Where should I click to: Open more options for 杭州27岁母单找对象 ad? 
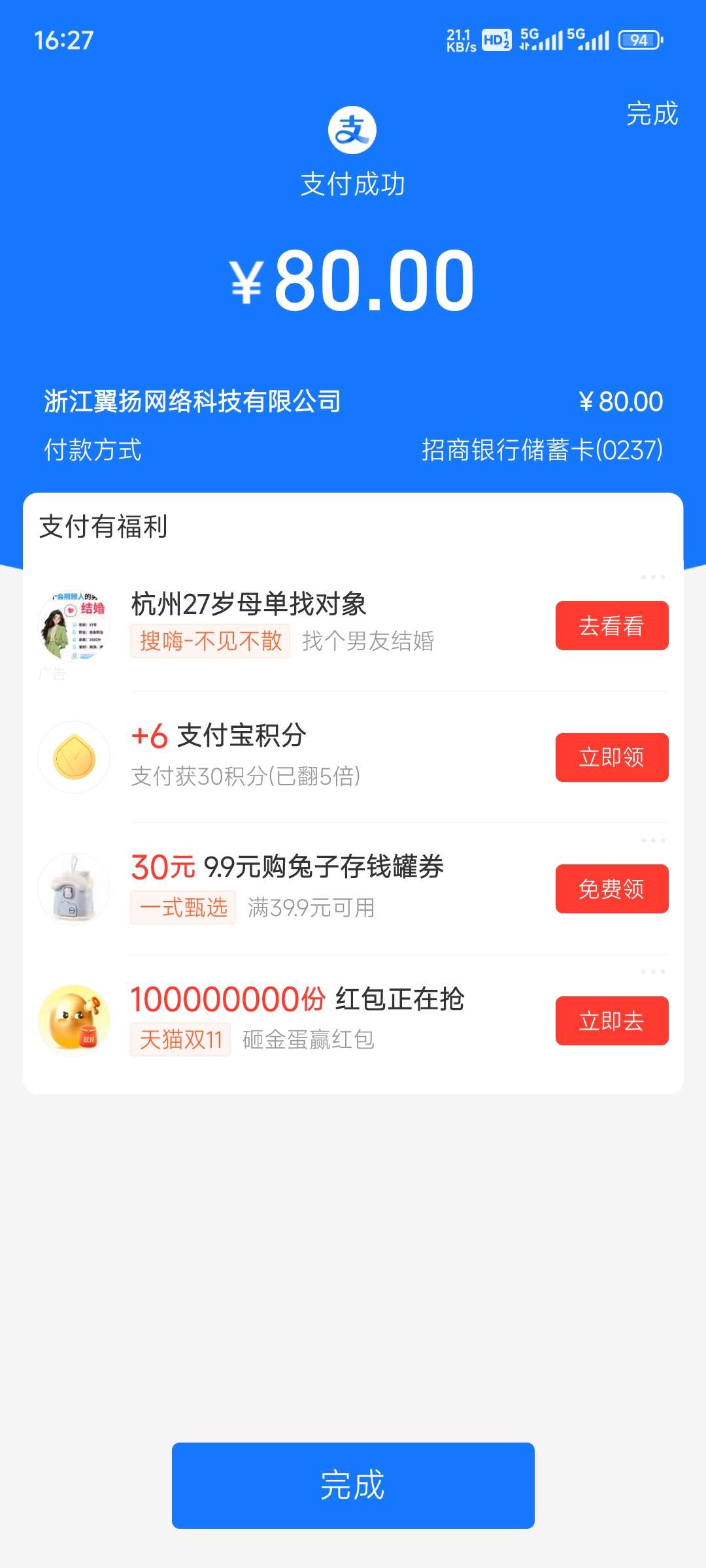coord(653,578)
